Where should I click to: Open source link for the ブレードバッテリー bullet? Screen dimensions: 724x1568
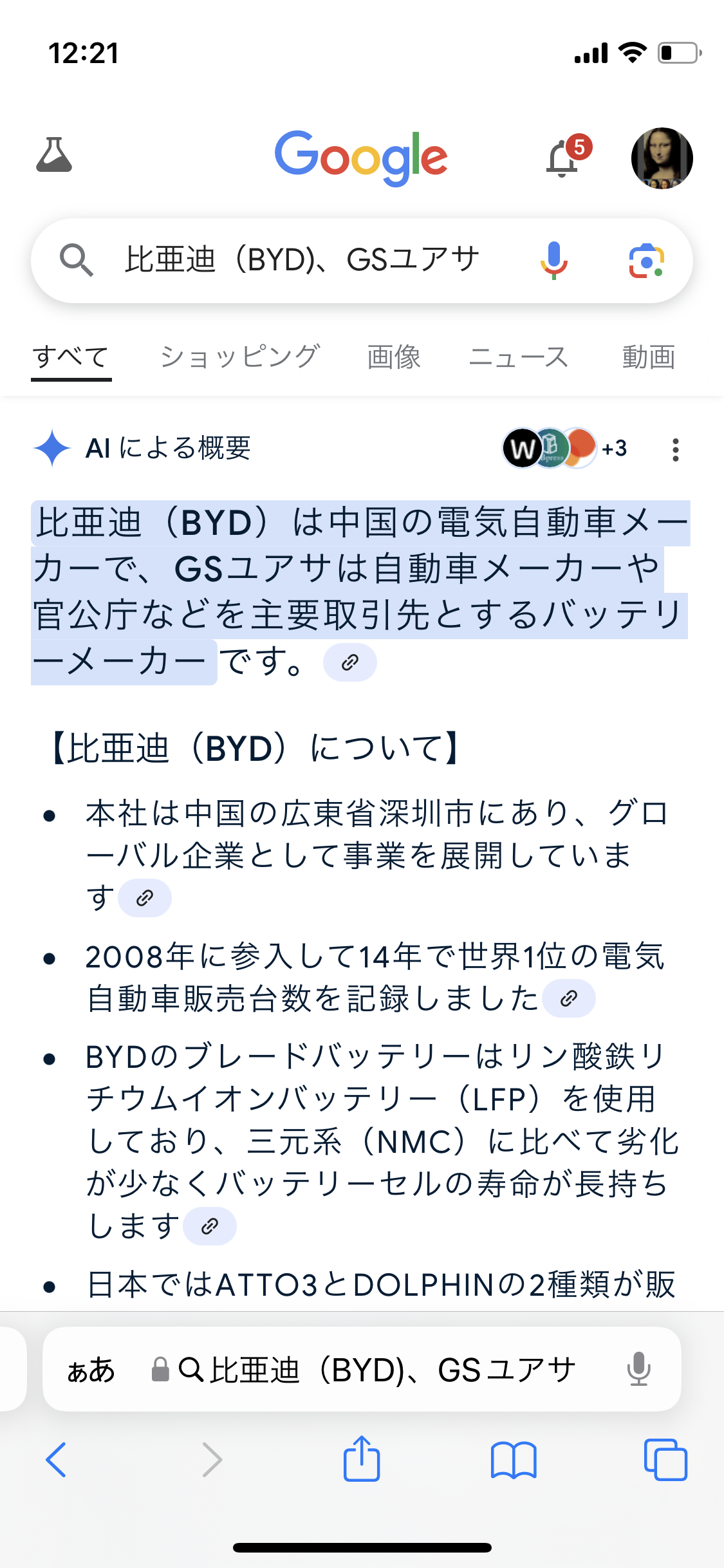210,1227
